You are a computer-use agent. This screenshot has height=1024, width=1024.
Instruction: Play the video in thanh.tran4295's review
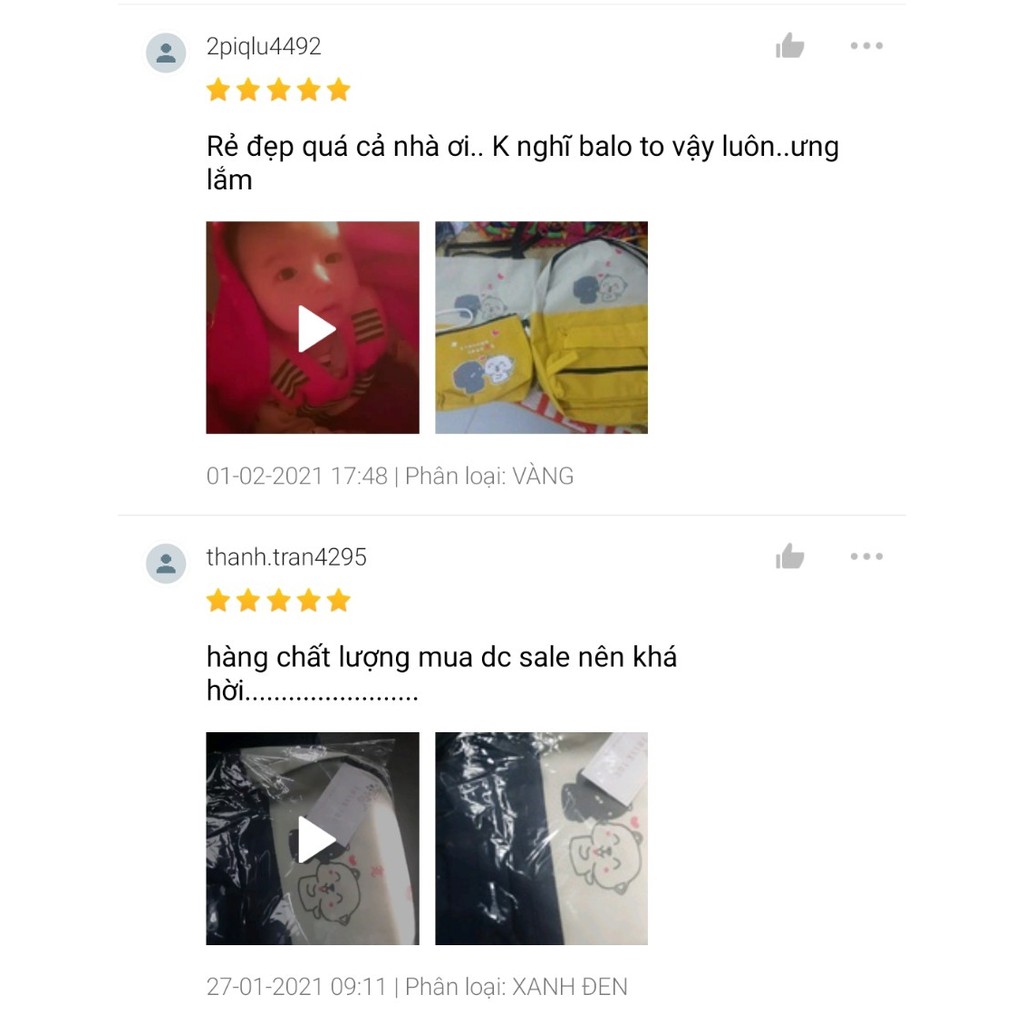(x=313, y=839)
